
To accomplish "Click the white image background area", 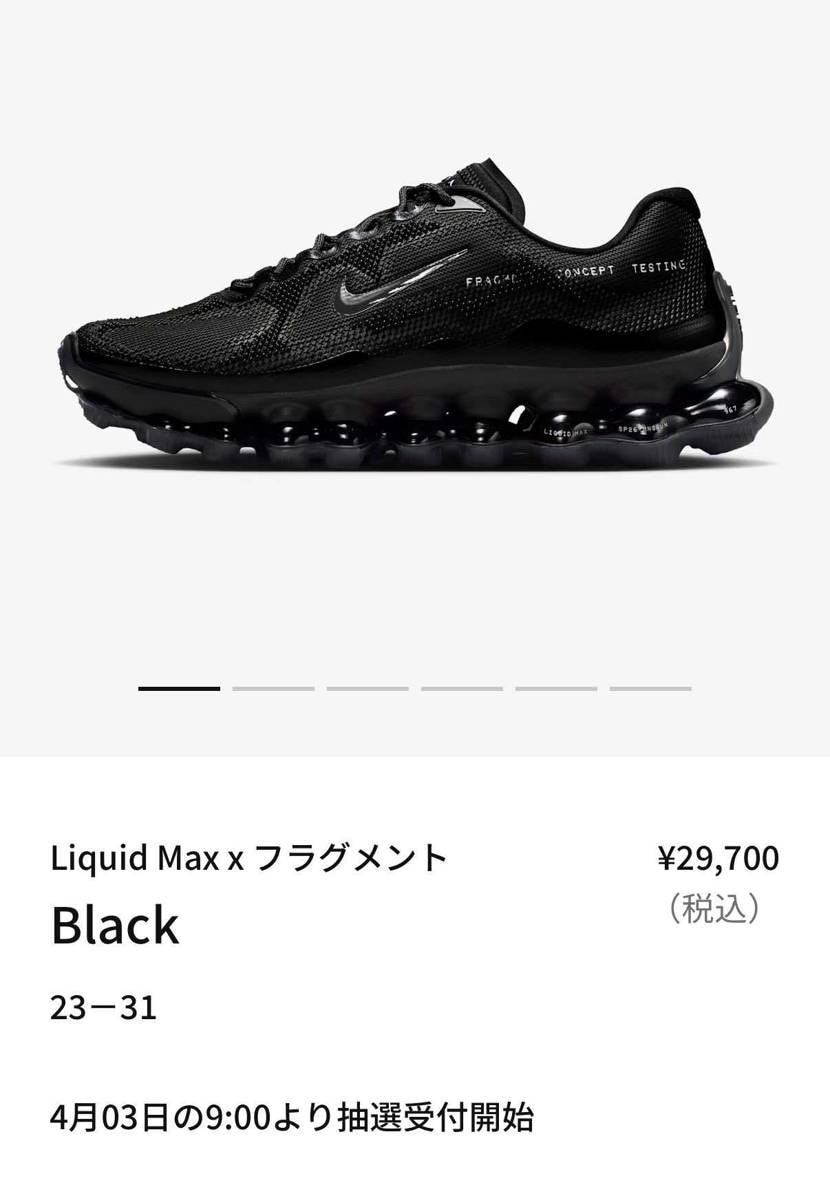I will 415,570.
